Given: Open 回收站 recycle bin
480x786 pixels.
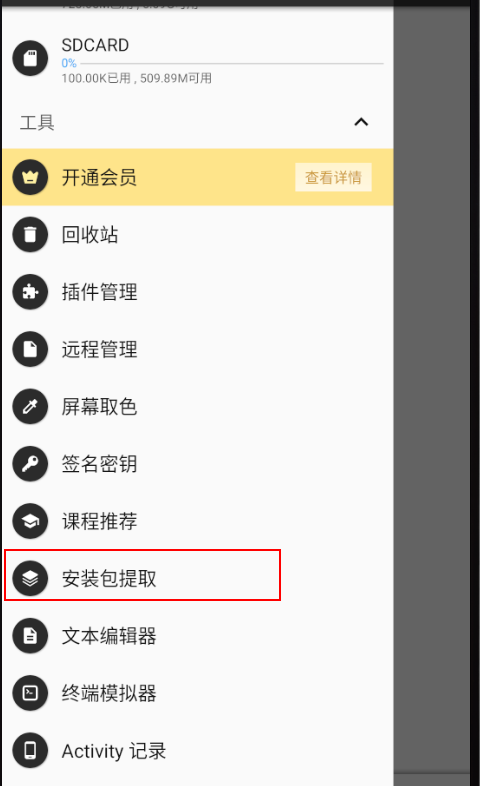Looking at the screenshot, I should click(197, 234).
